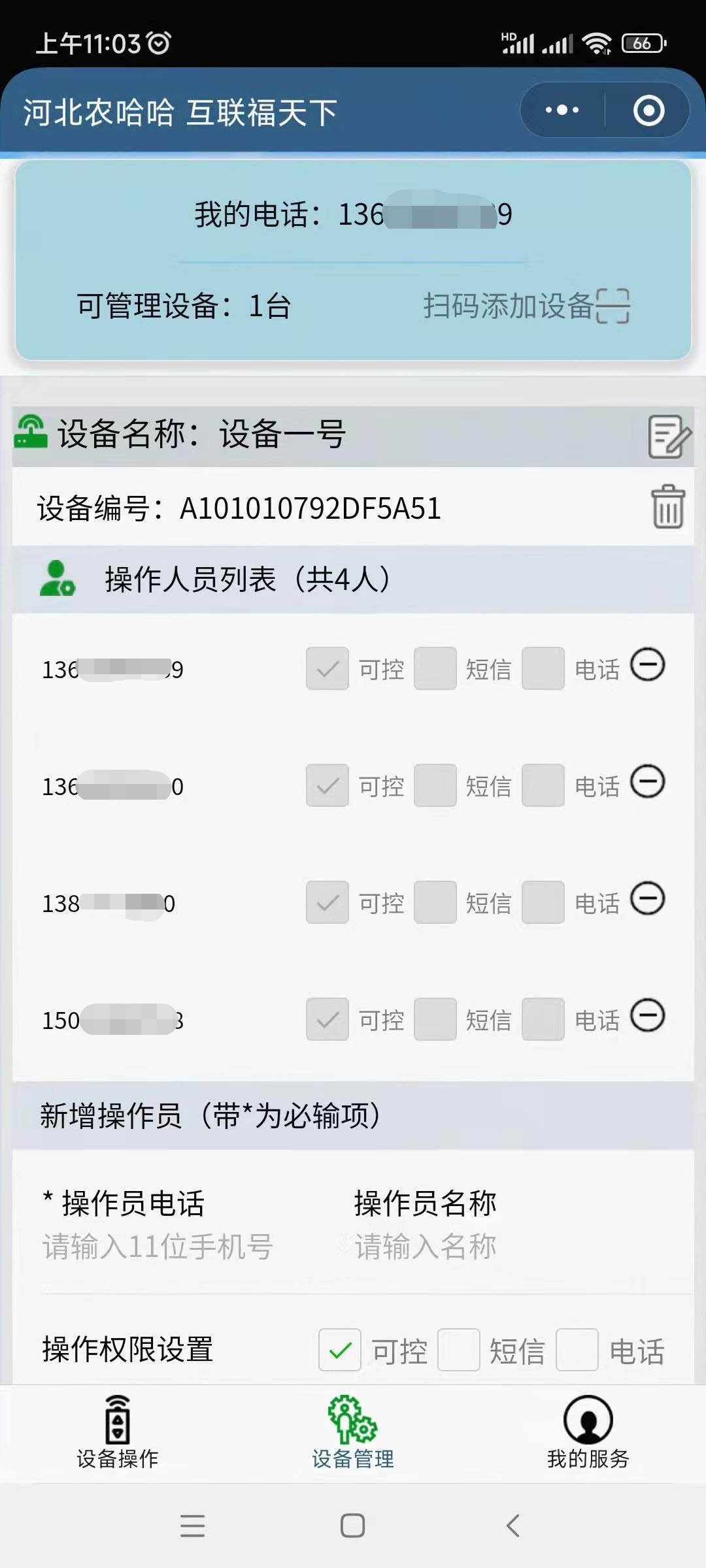Tap 扫码添加设备 to scan a device
706x1568 pixels.
tap(526, 306)
